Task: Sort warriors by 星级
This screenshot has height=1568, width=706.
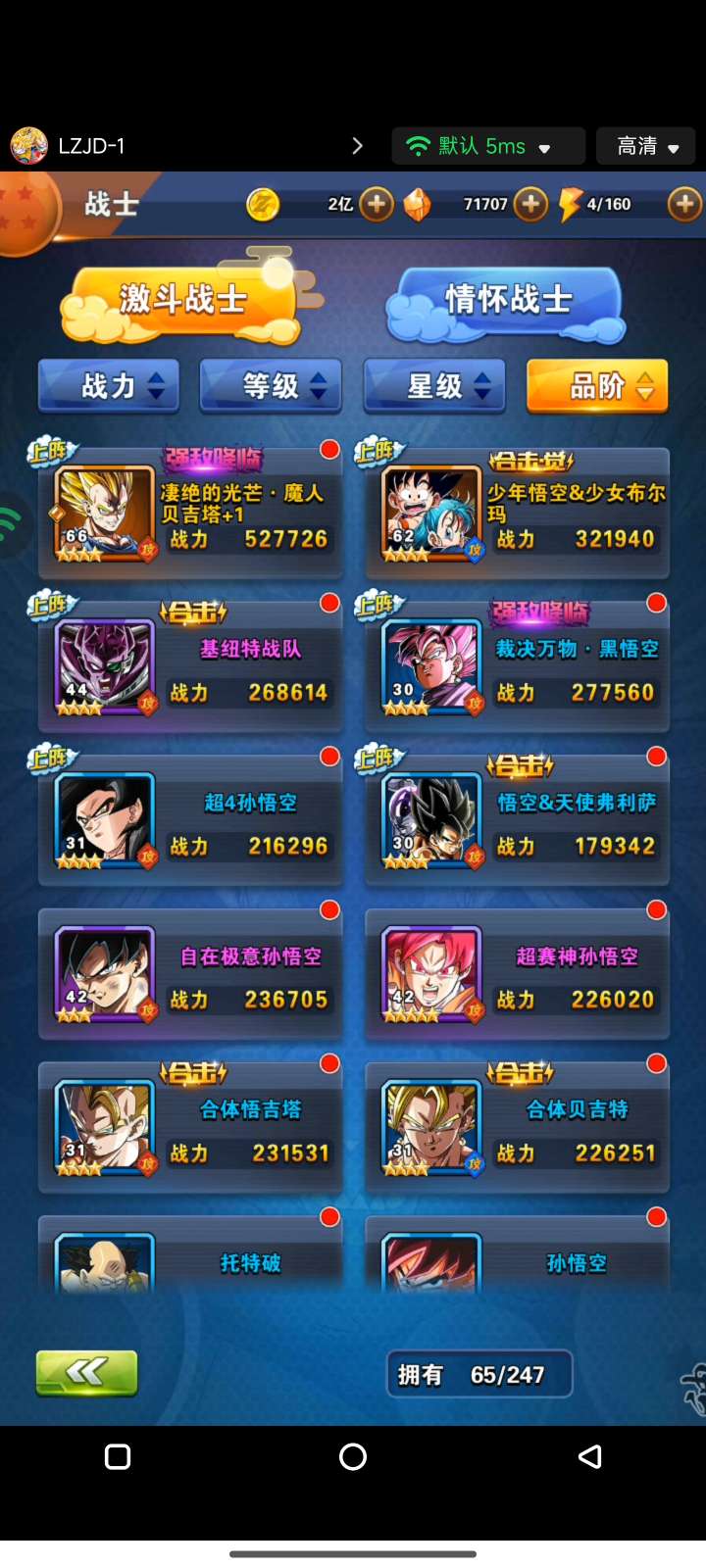Action: 434,386
